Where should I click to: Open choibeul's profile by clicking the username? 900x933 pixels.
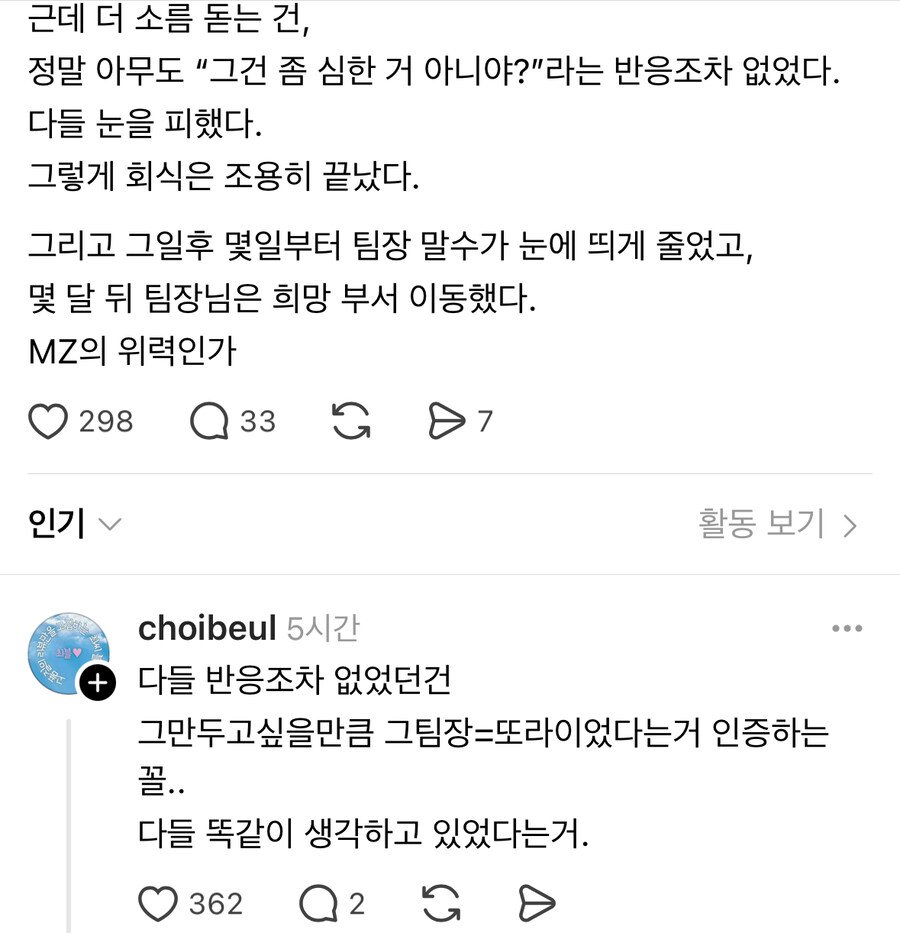point(208,627)
